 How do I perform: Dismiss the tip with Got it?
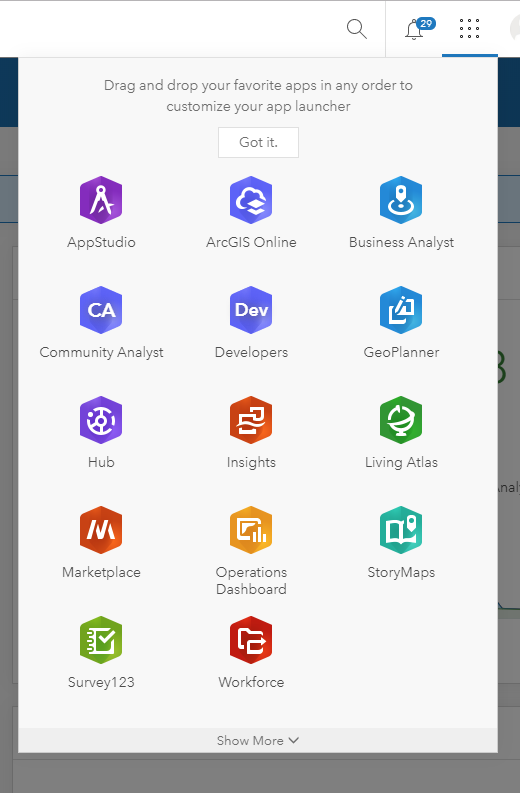[x=258, y=142]
